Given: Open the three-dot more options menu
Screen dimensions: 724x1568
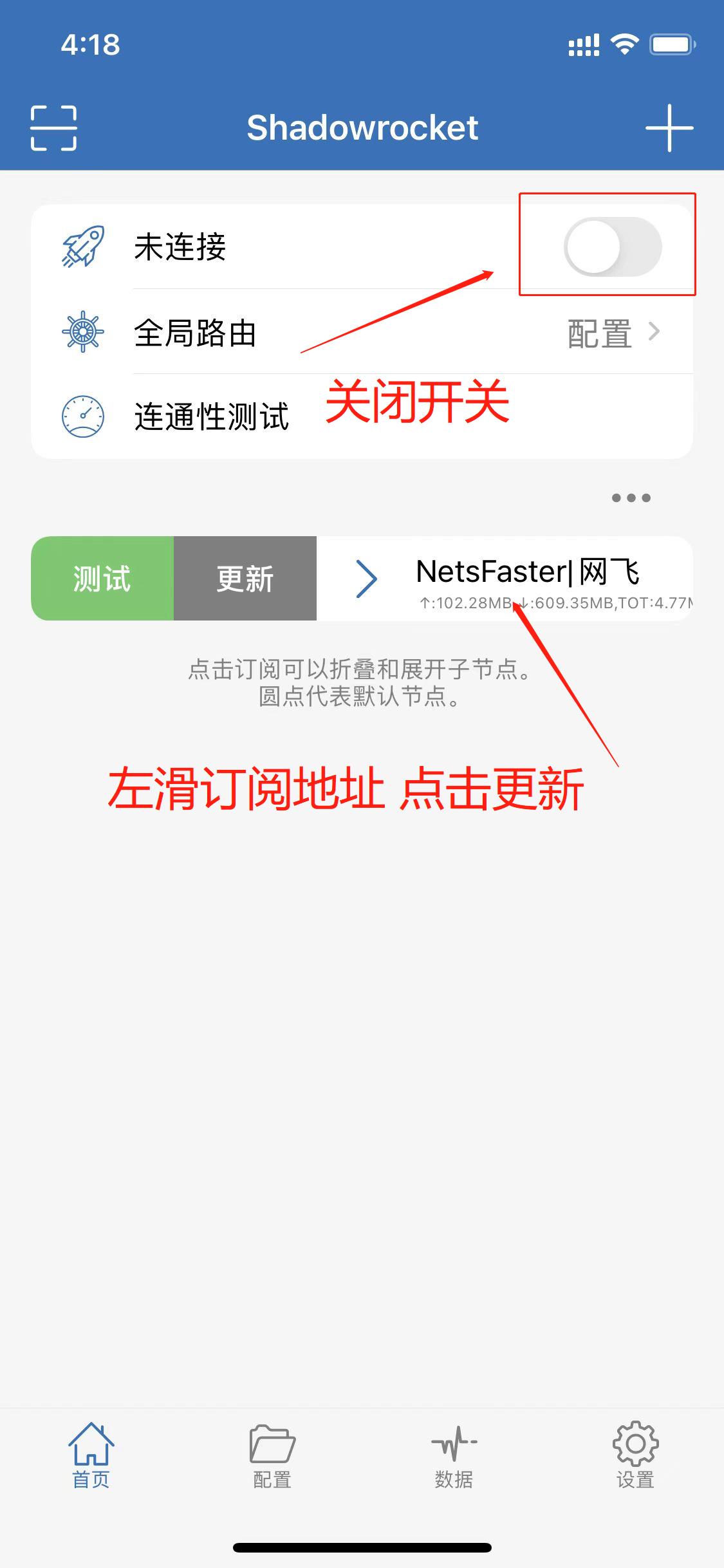Looking at the screenshot, I should point(631,498).
